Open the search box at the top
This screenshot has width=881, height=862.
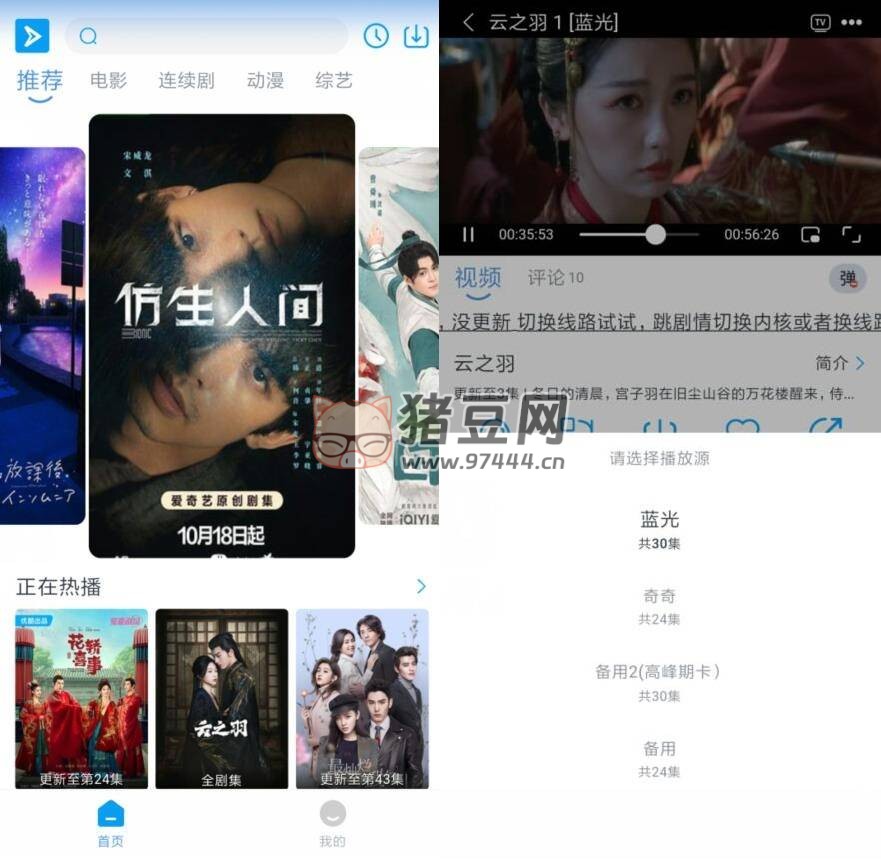click(207, 37)
